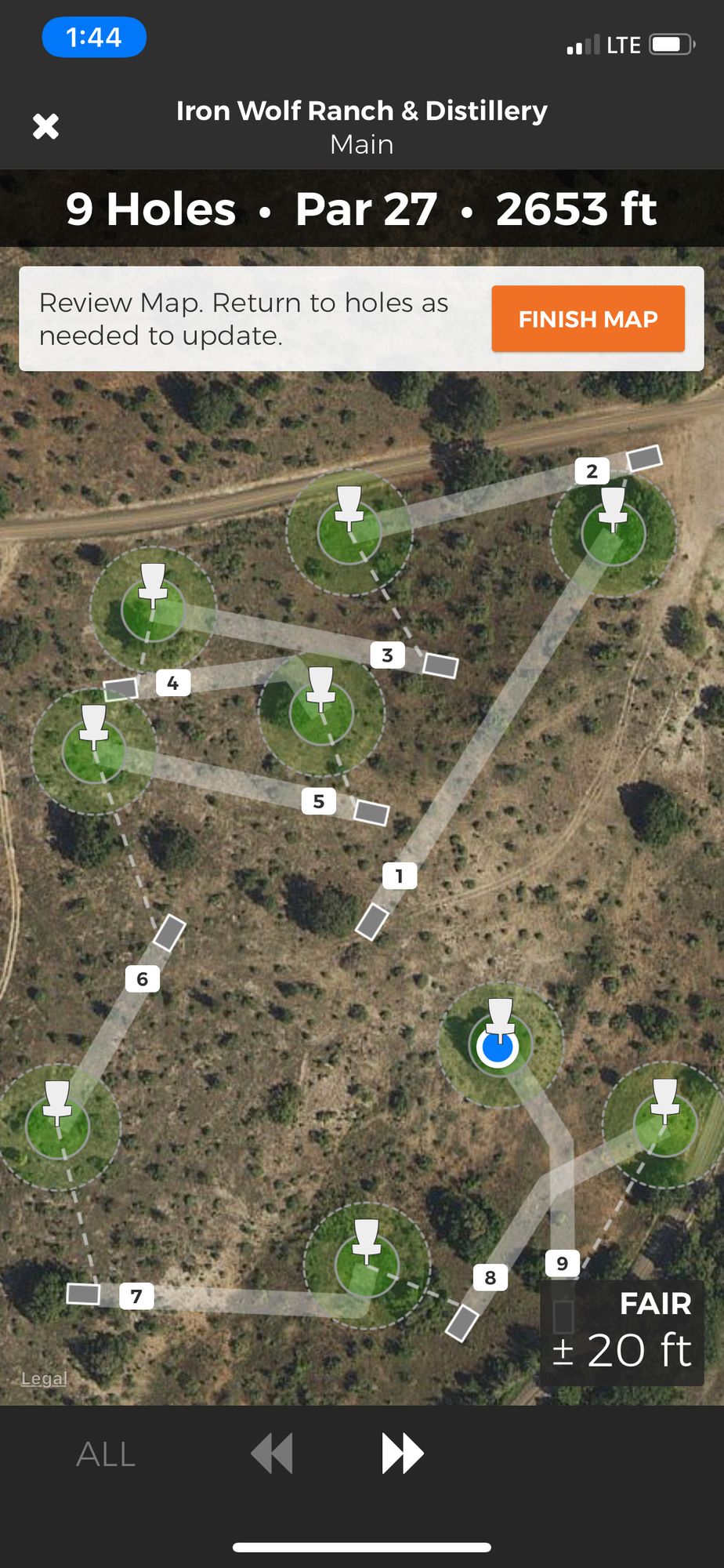
Task: Go to previous hole with rewind arrows
Action: tap(272, 1454)
